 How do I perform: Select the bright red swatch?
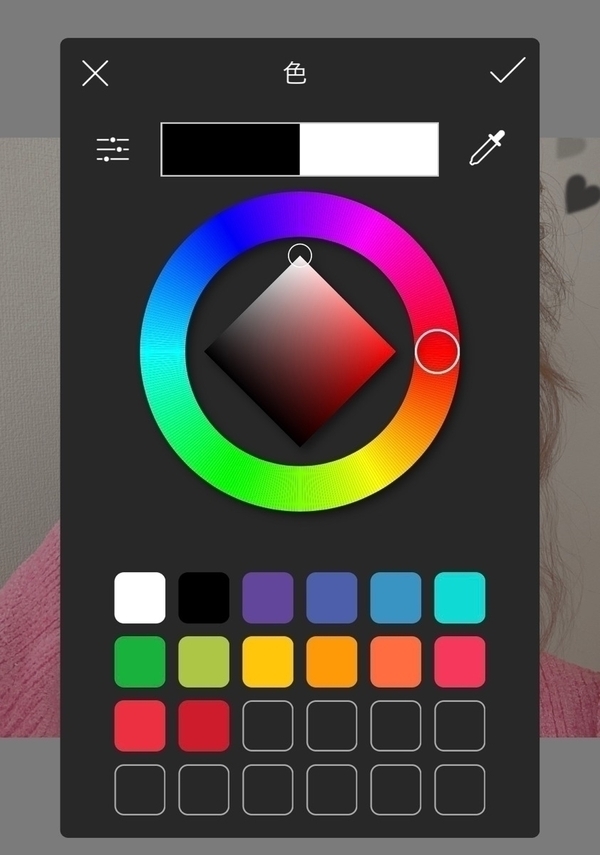140,726
